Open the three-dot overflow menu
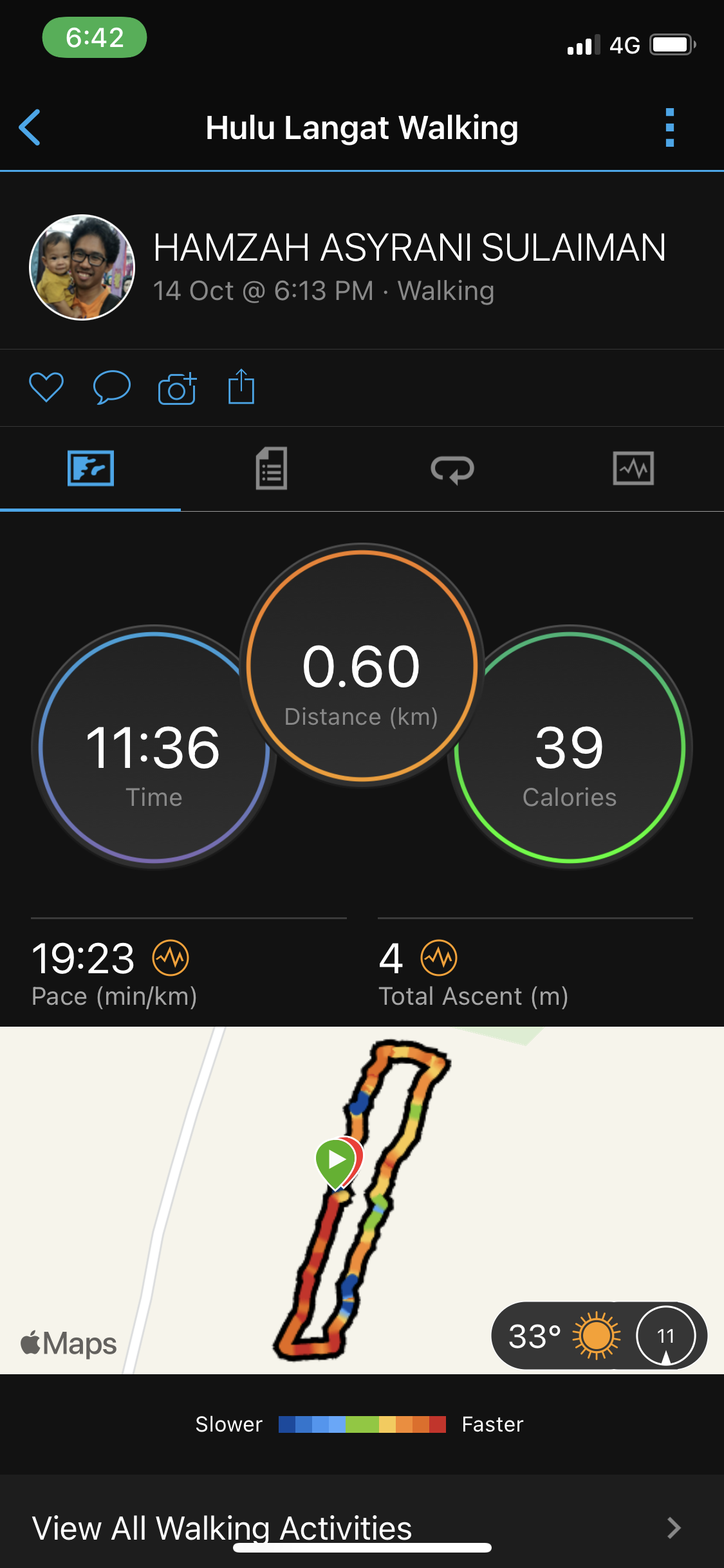 pyautogui.click(x=669, y=127)
